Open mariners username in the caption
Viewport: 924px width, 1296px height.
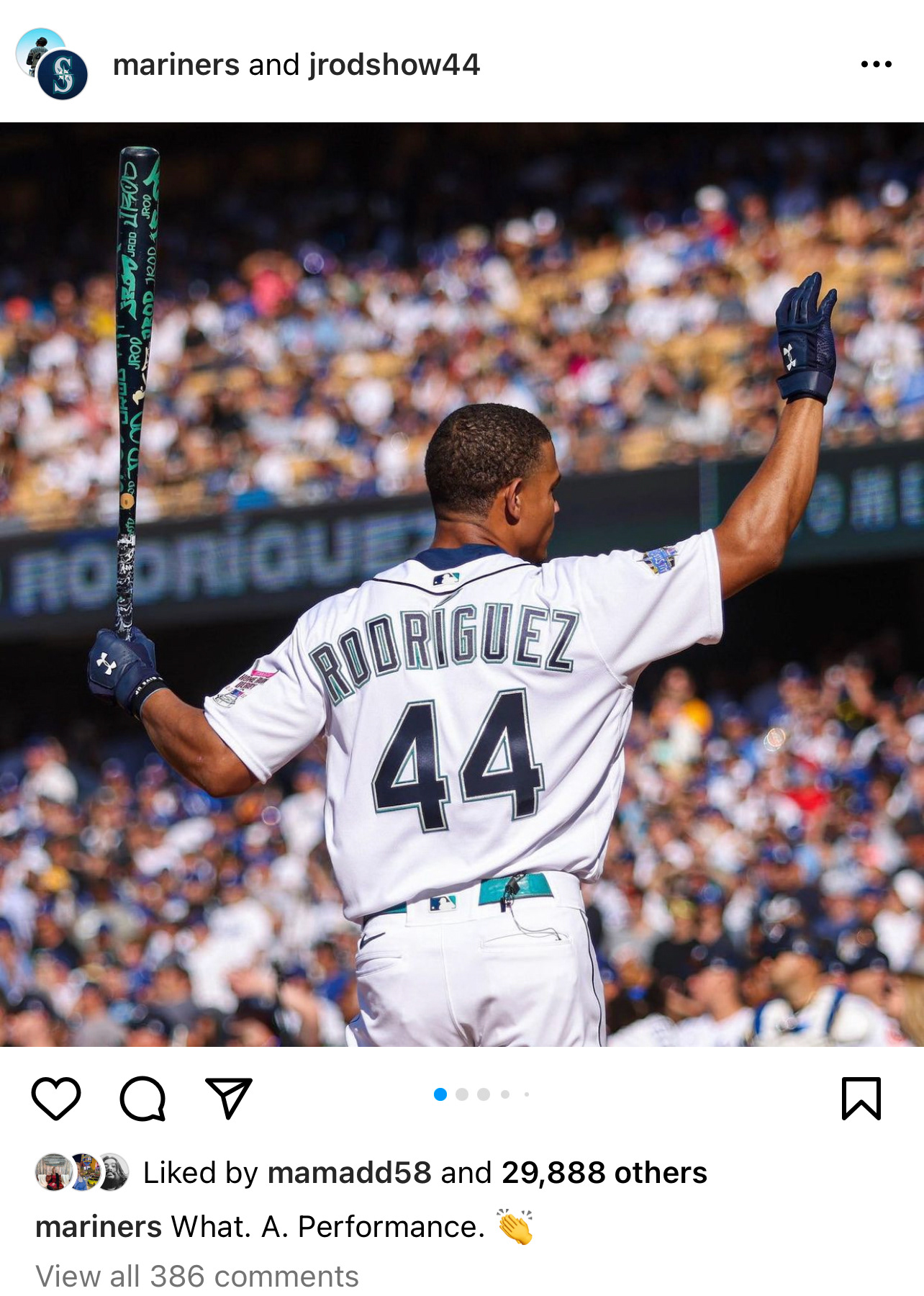coord(99,1227)
